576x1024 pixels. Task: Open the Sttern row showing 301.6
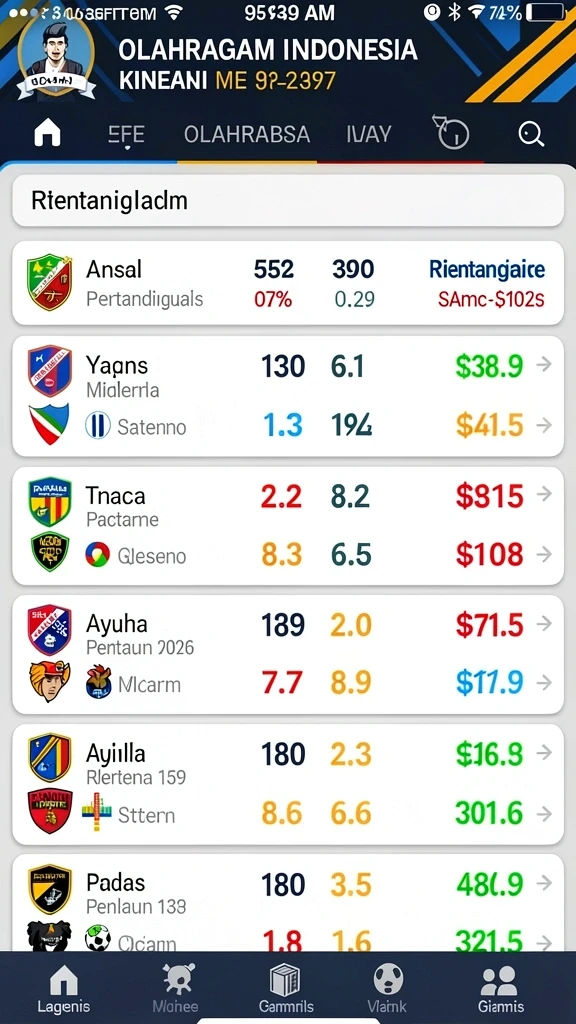point(288,814)
